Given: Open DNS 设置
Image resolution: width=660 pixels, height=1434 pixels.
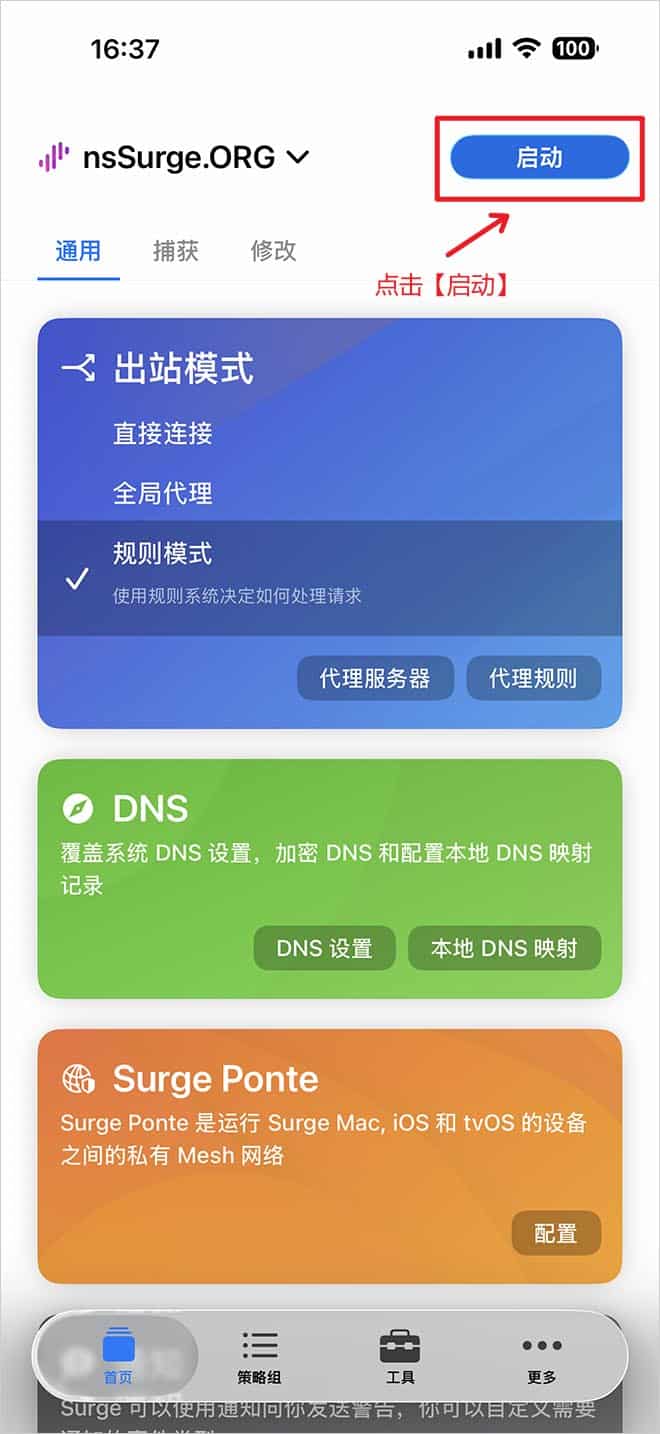Looking at the screenshot, I should (x=324, y=948).
